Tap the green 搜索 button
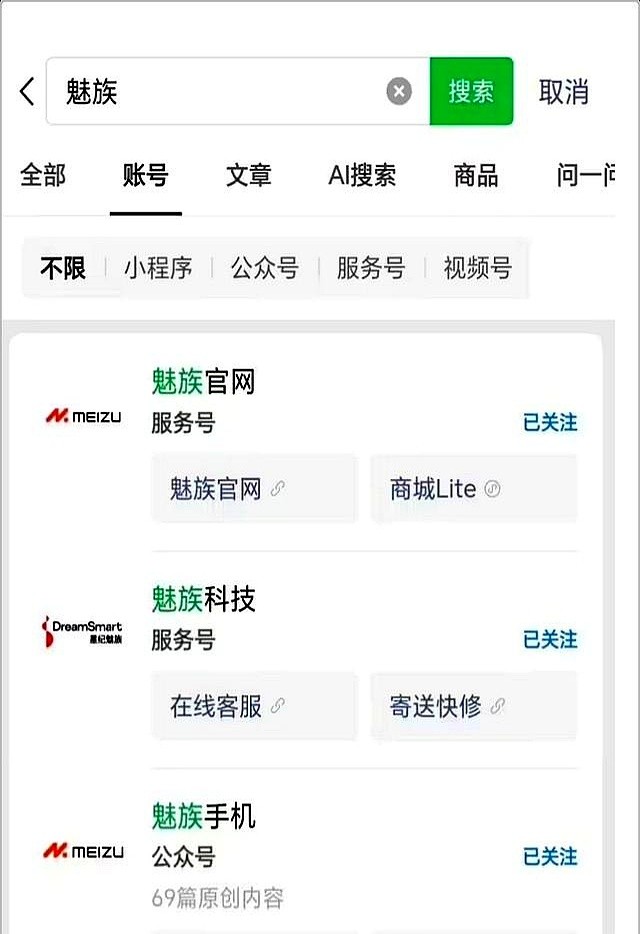 471,92
